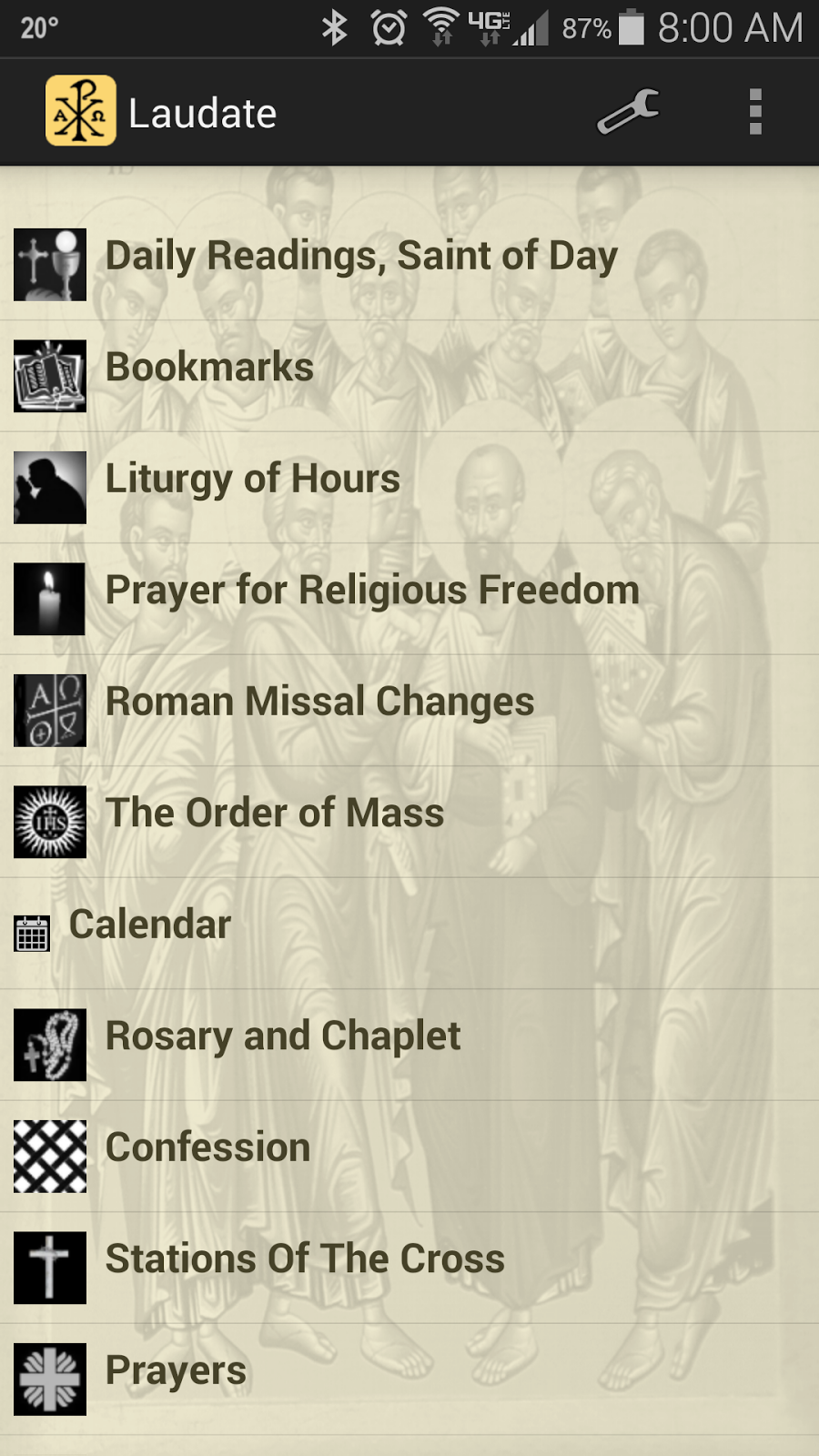819x1456 pixels.
Task: Select Liturgy of Hours
Action: click(252, 480)
